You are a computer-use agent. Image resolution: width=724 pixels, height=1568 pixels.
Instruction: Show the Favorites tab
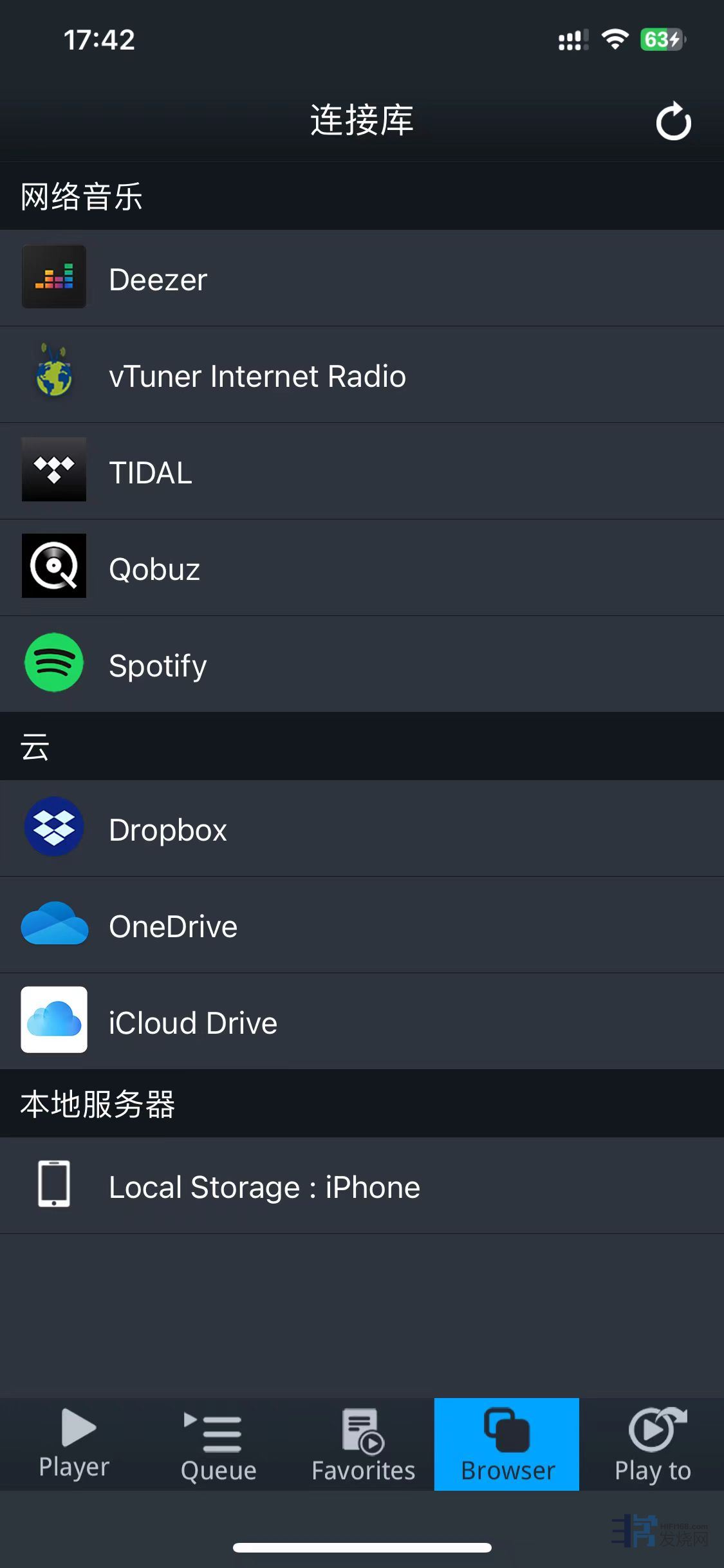pos(363,1444)
